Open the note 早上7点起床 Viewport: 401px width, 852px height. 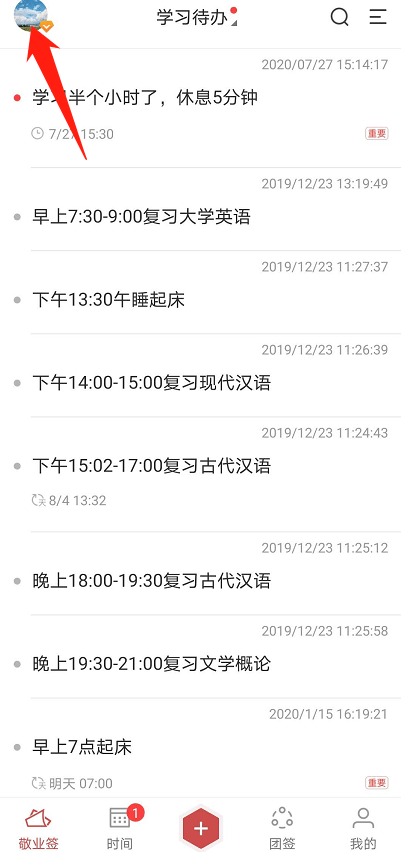200,748
